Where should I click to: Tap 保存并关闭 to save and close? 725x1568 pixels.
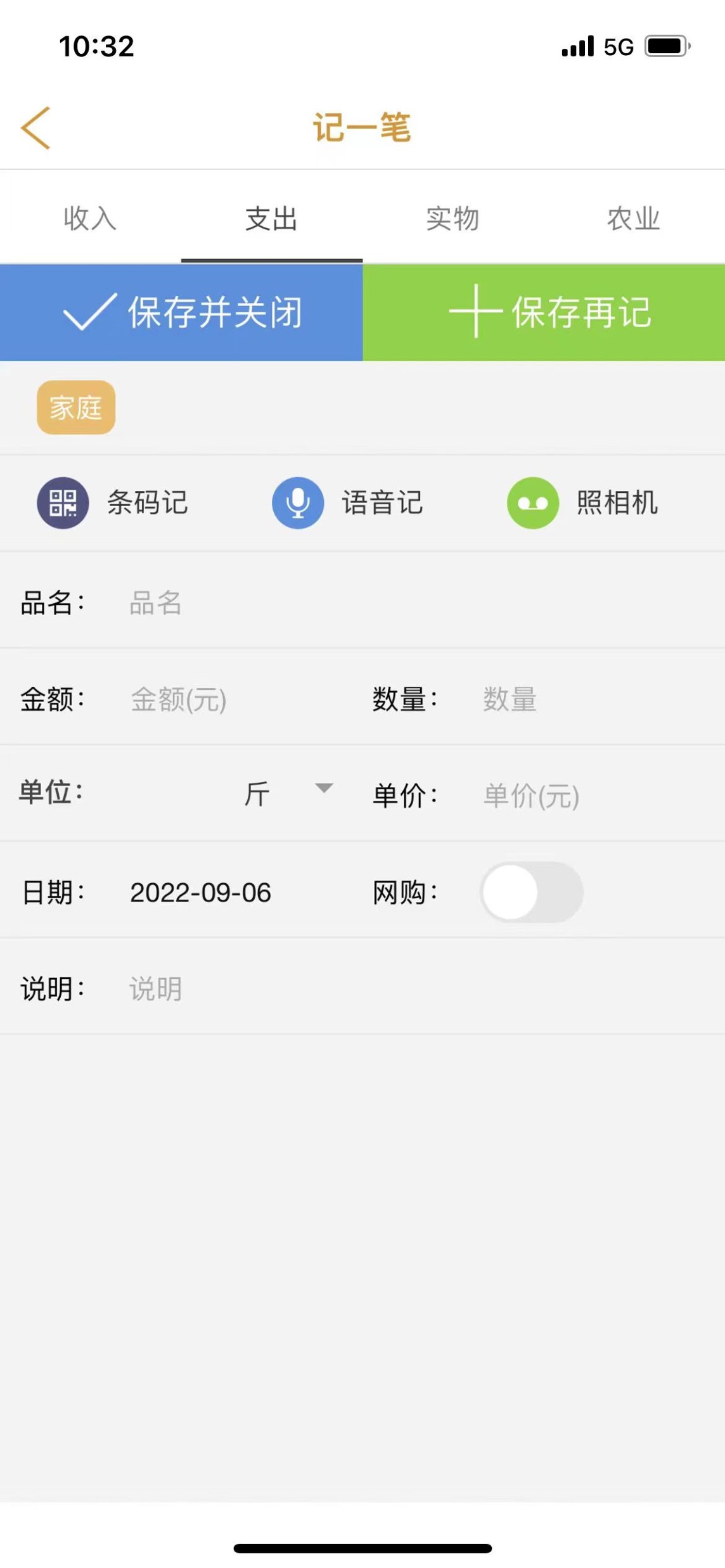181,312
